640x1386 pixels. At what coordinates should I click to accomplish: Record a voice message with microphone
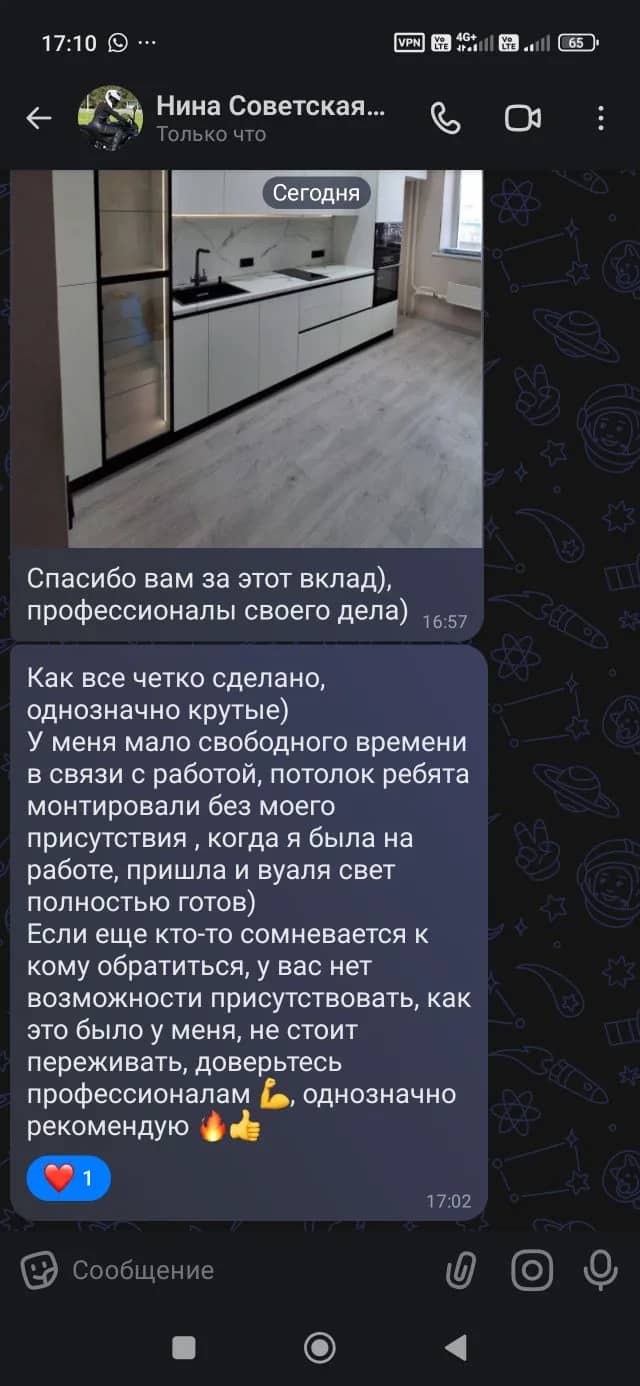tap(601, 1271)
